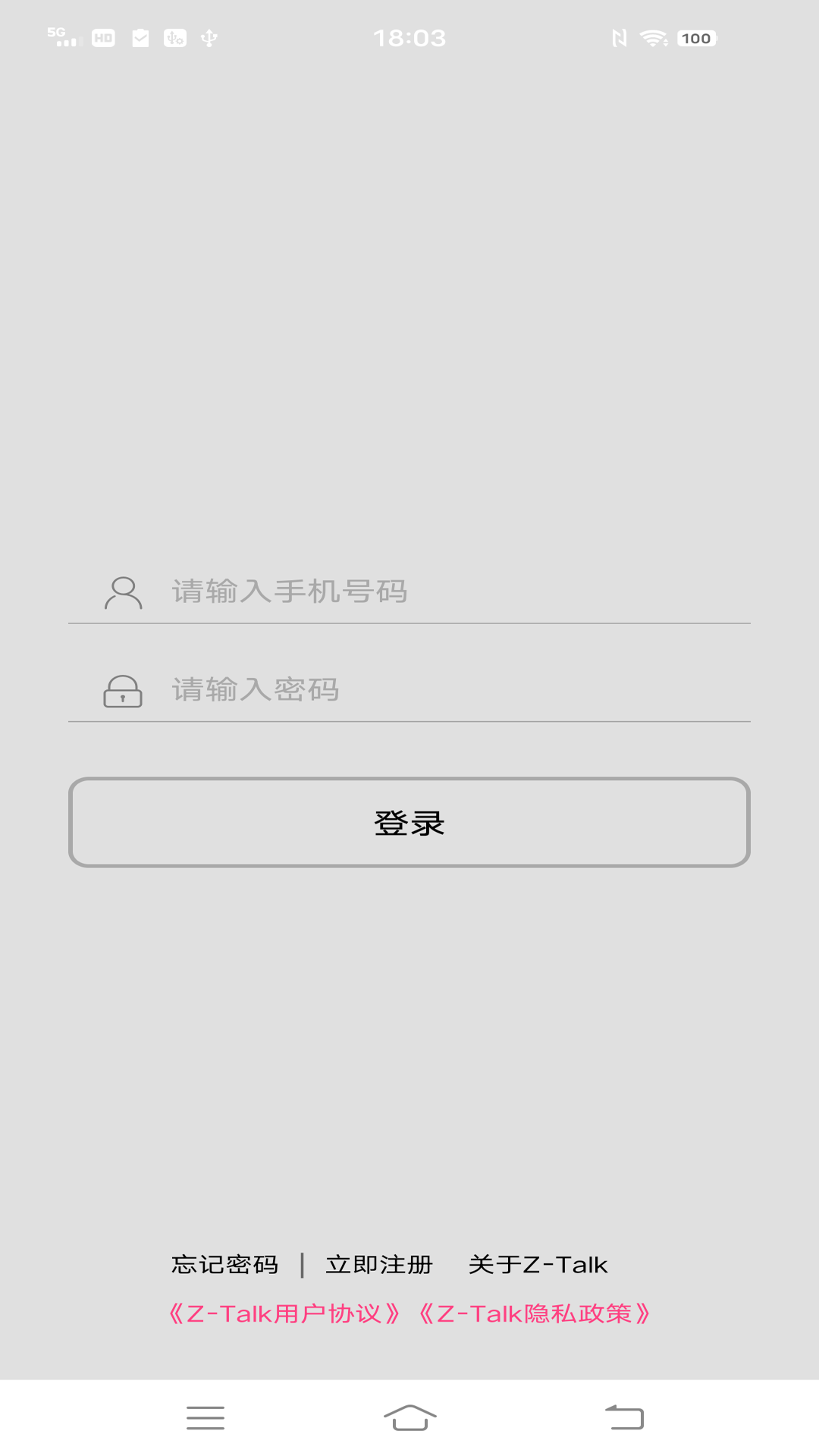
Task: Focus the phone number input field
Action: [x=455, y=591]
